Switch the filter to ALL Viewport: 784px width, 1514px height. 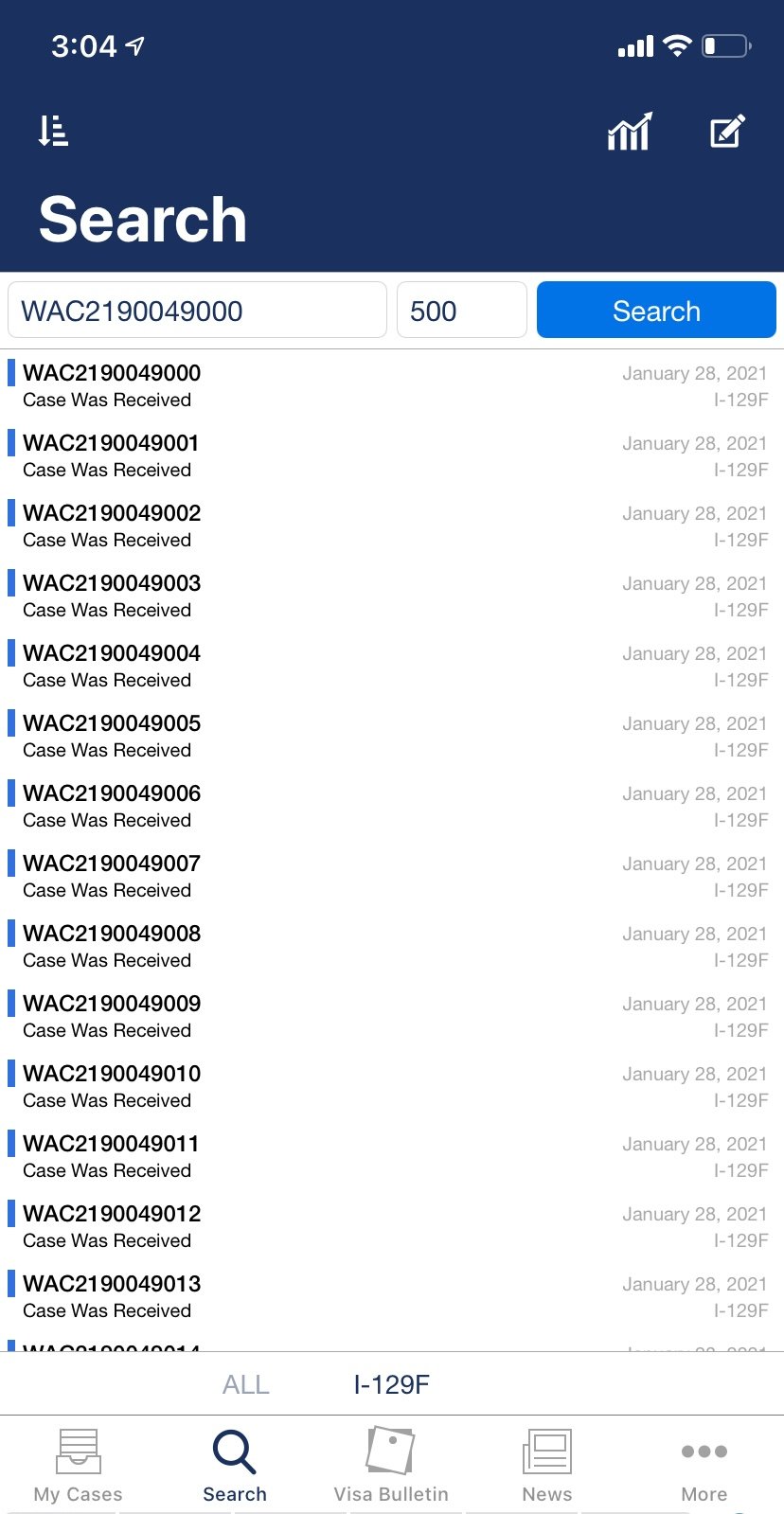[246, 1384]
